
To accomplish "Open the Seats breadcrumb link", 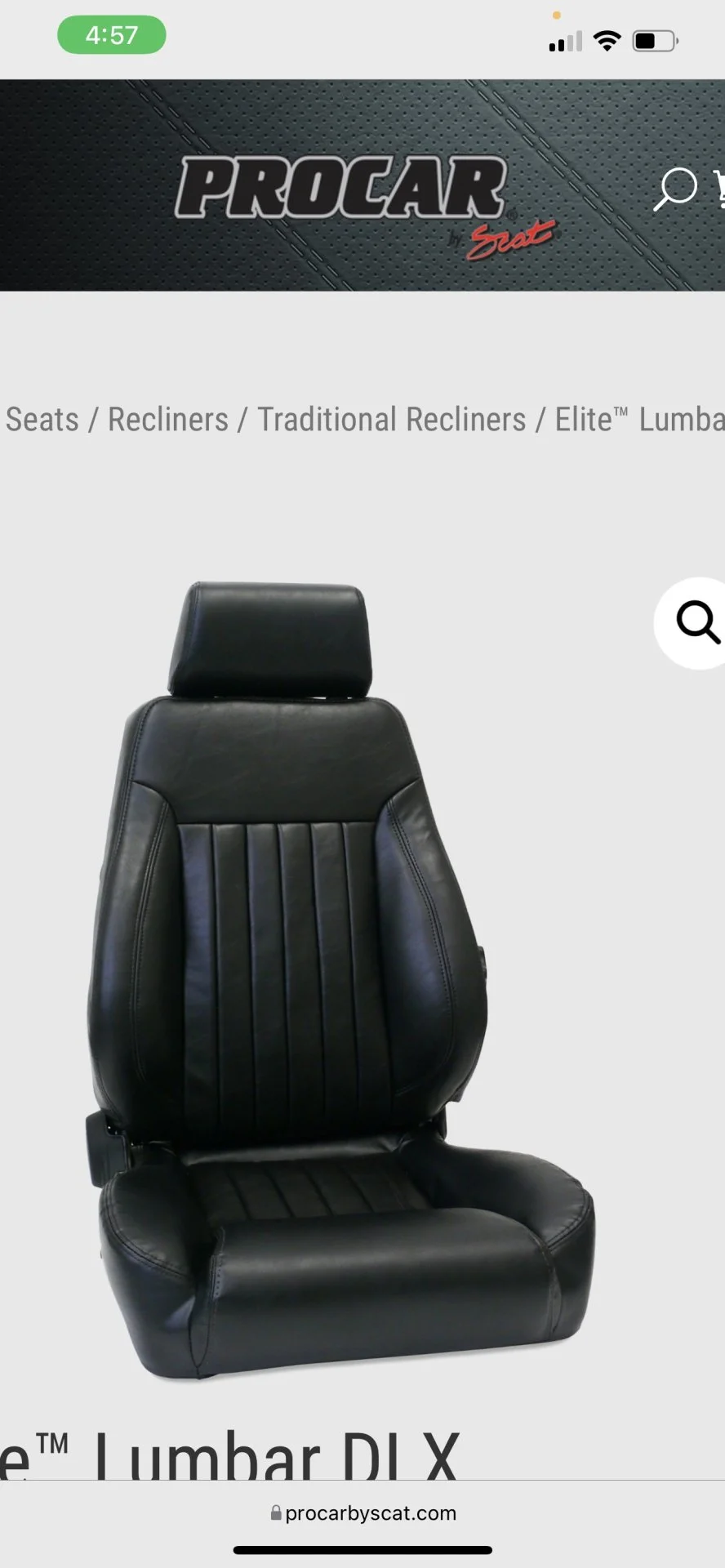I will (x=42, y=420).
